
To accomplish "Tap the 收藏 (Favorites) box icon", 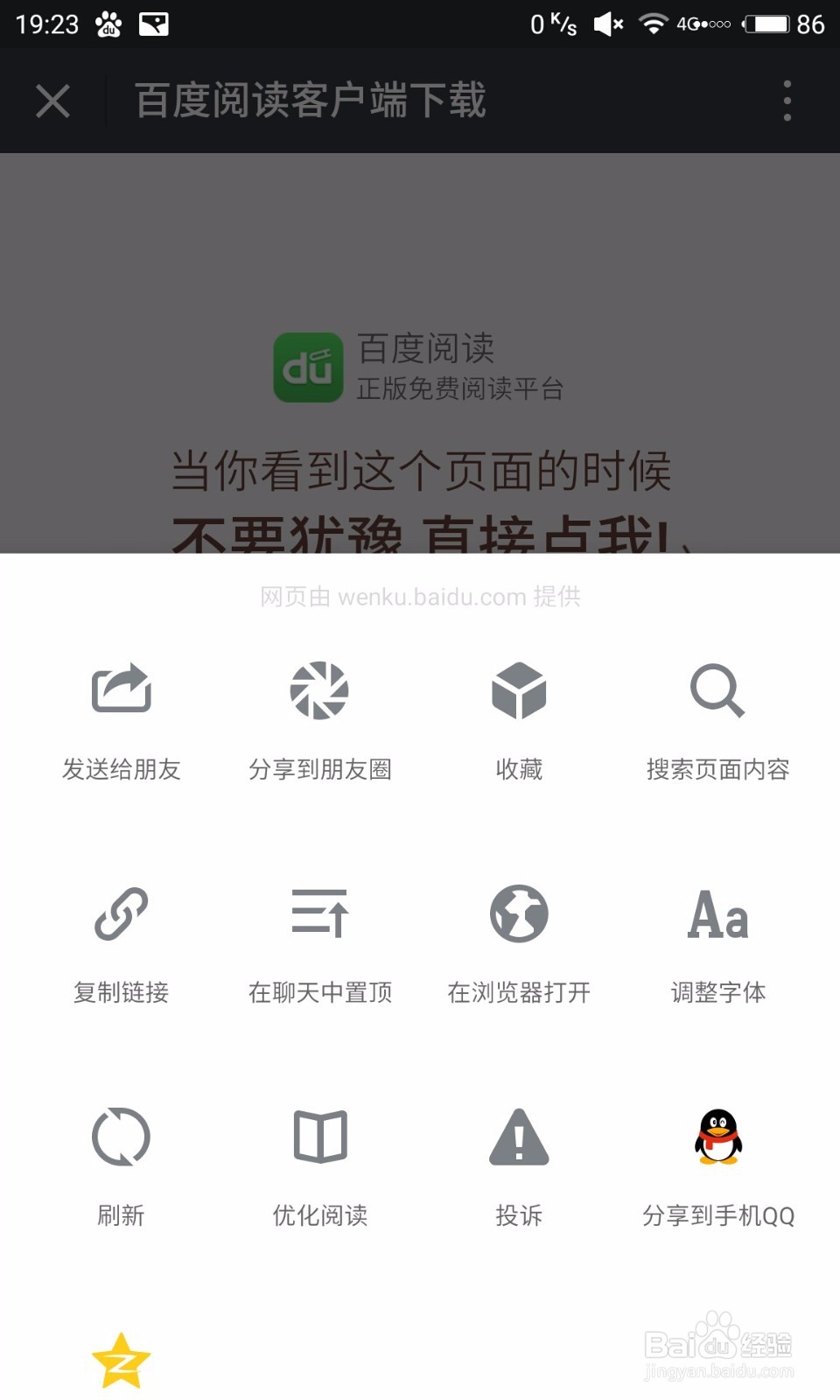I will [x=519, y=691].
